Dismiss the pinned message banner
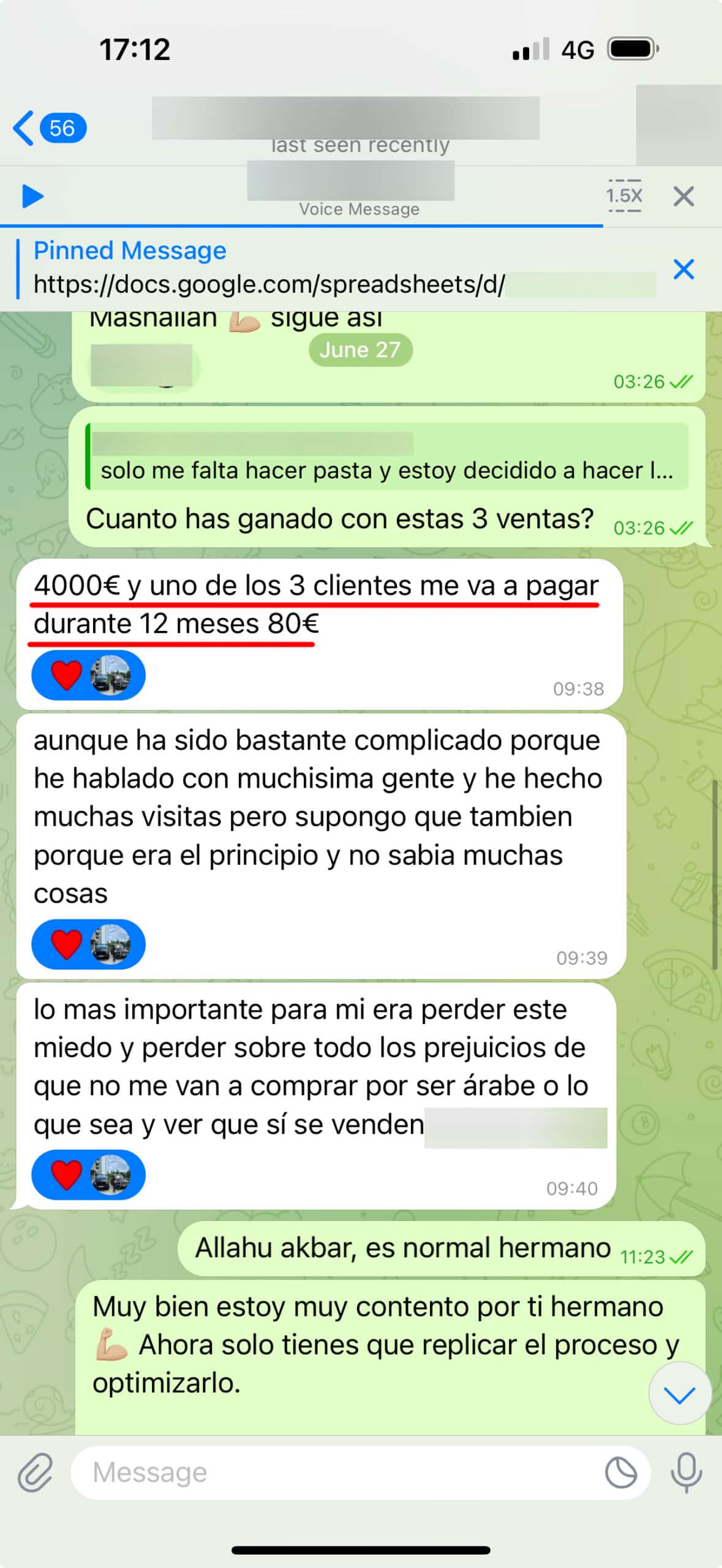Viewport: 722px width, 1568px height. click(683, 269)
